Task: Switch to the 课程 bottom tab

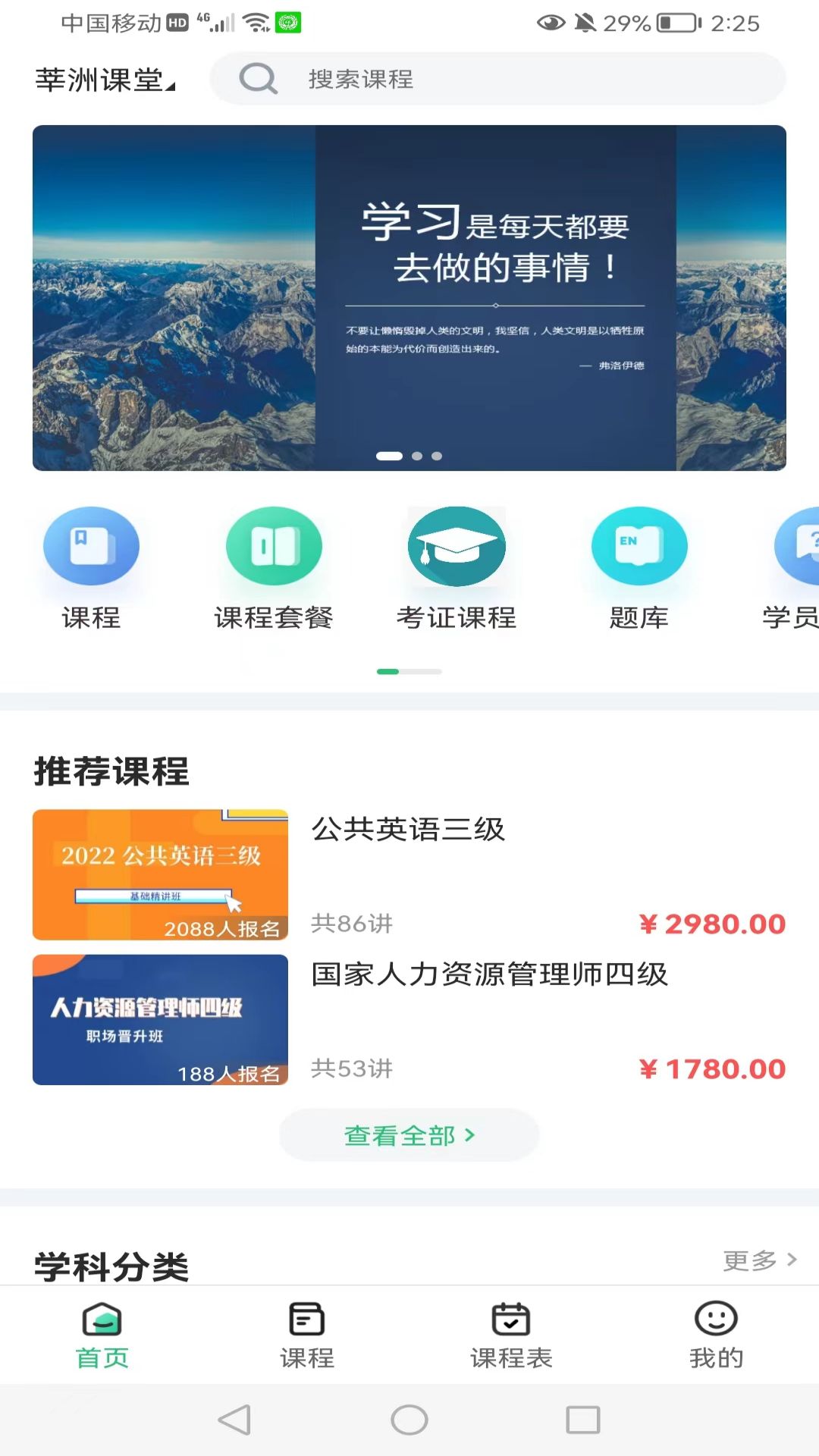Action: pyautogui.click(x=307, y=1335)
